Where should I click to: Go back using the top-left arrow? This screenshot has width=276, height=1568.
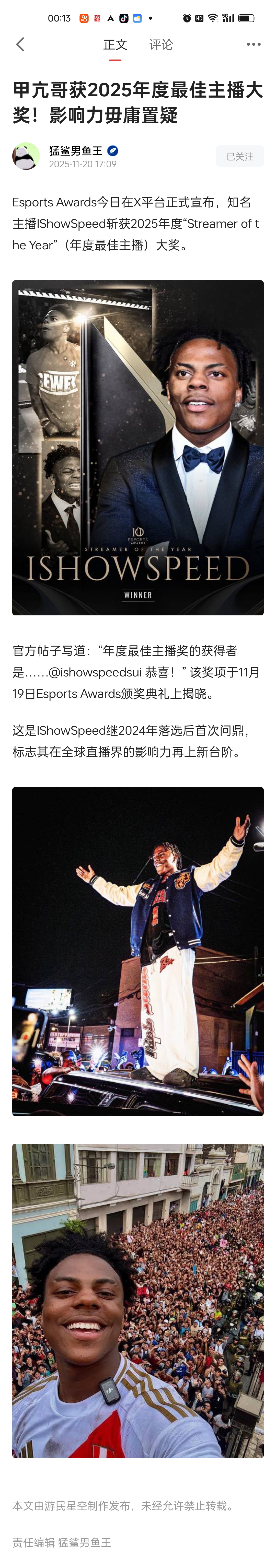click(x=20, y=44)
